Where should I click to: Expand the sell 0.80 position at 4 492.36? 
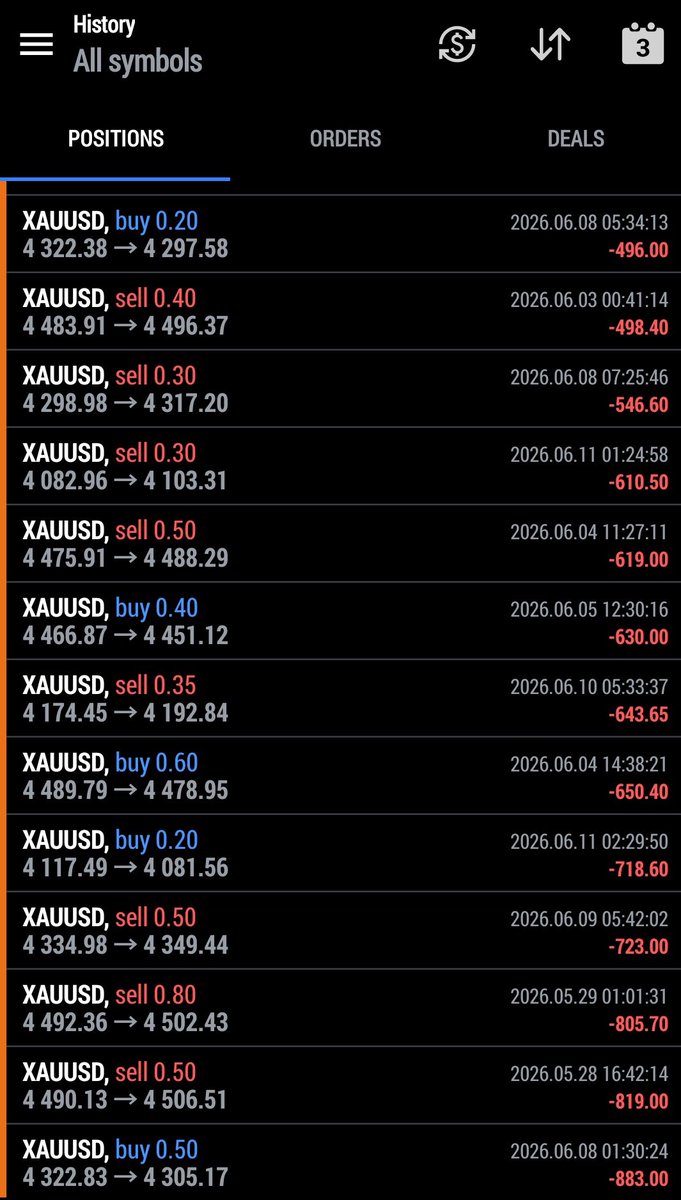pos(344,1008)
